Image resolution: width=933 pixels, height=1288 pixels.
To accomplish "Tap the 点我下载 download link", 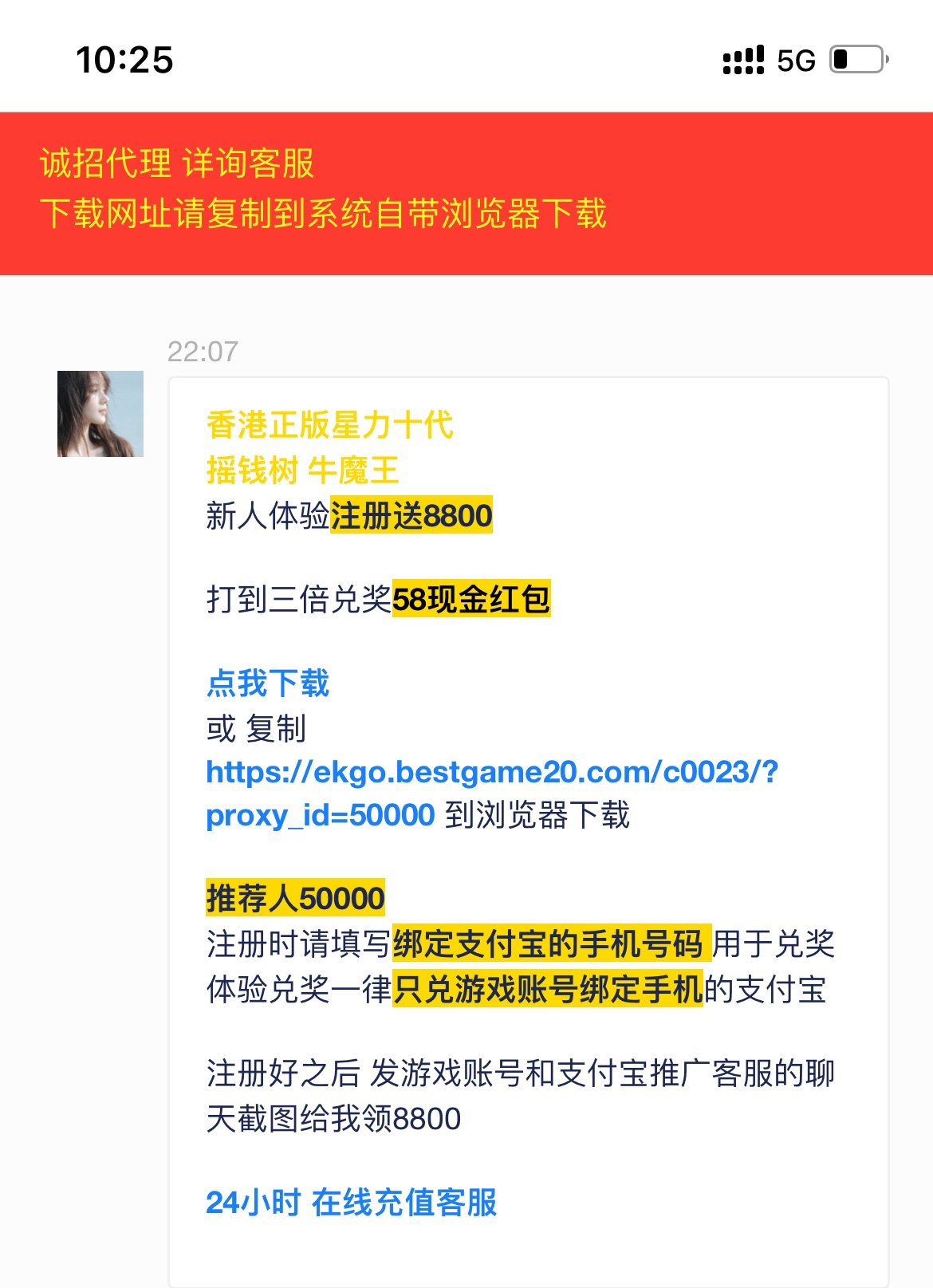I will (267, 683).
